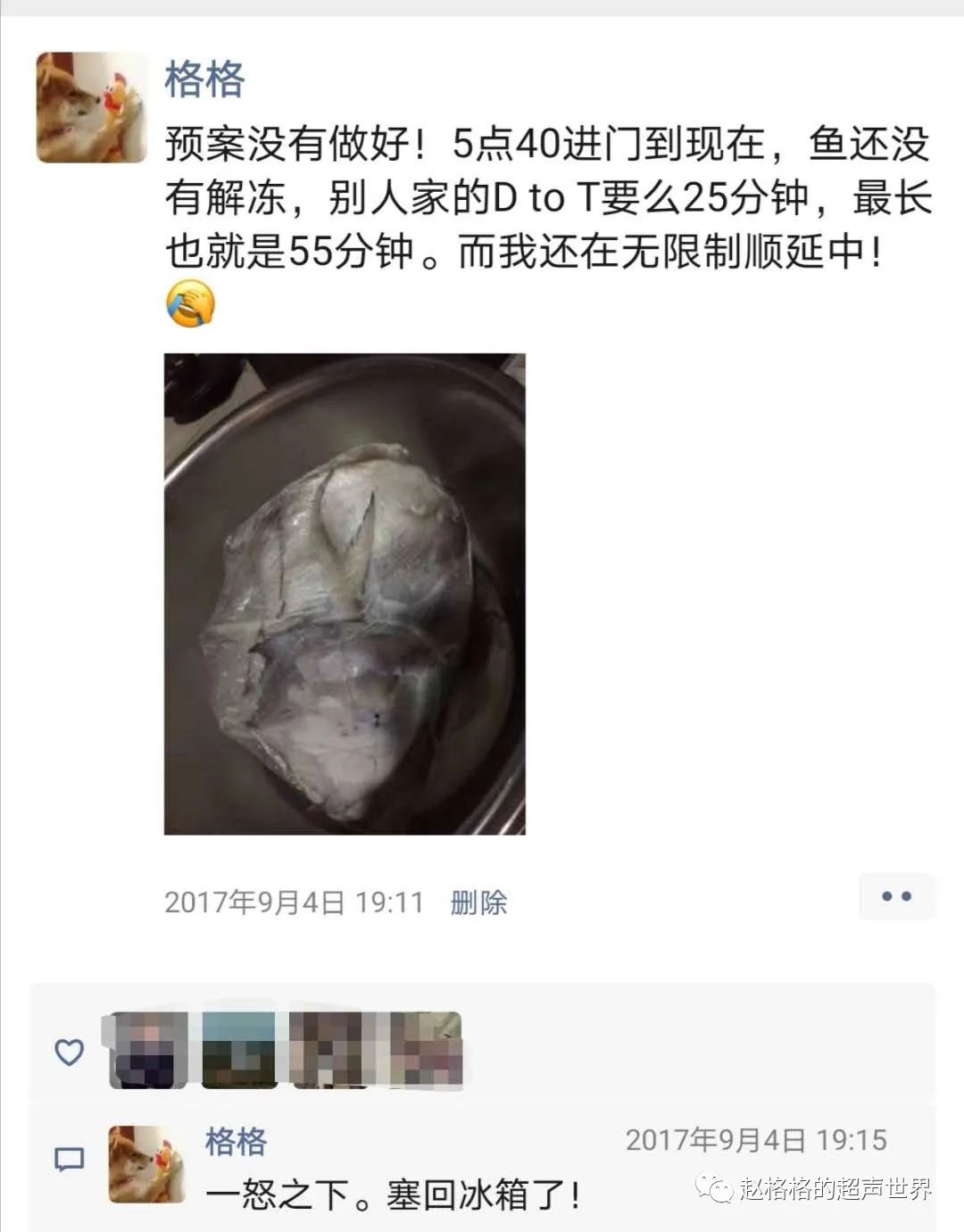Screen dimensions: 964x1232
Task: Reply to comment 一怒之下。塞回冰箱了!
Action: [393, 1195]
